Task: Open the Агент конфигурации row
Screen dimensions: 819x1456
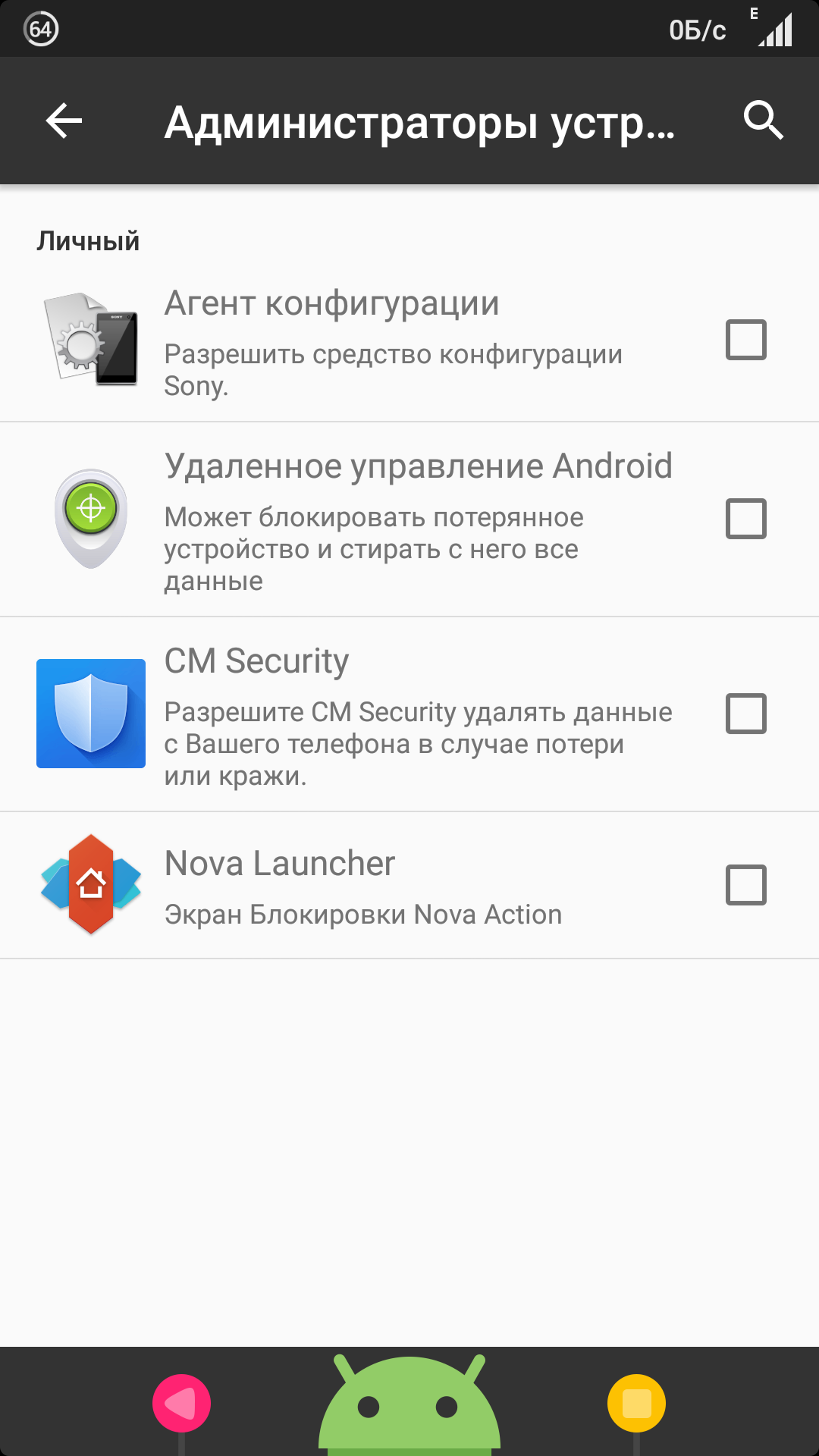Action: tap(409, 340)
